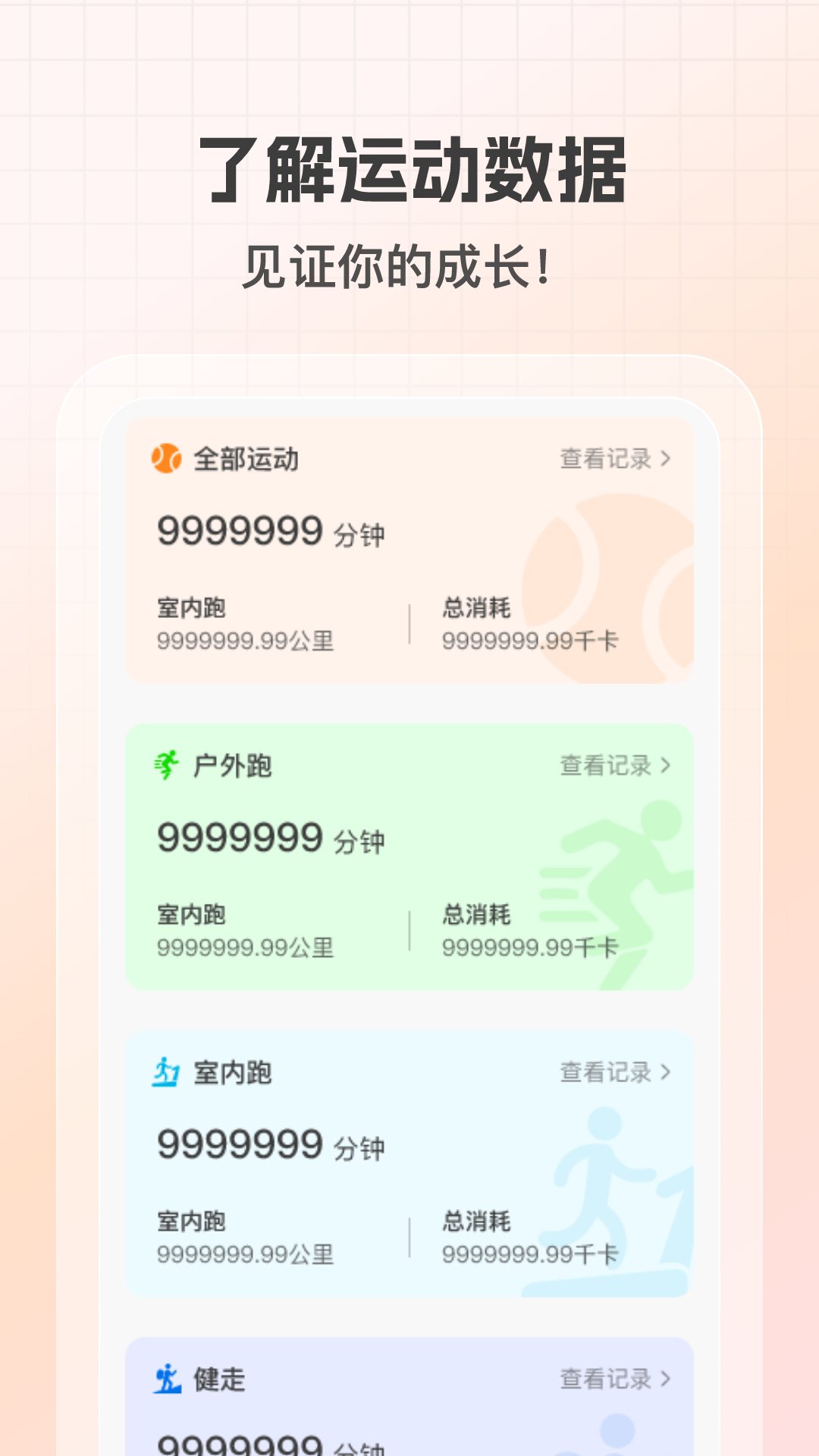Click the headline 了解运动数据

[409, 168]
